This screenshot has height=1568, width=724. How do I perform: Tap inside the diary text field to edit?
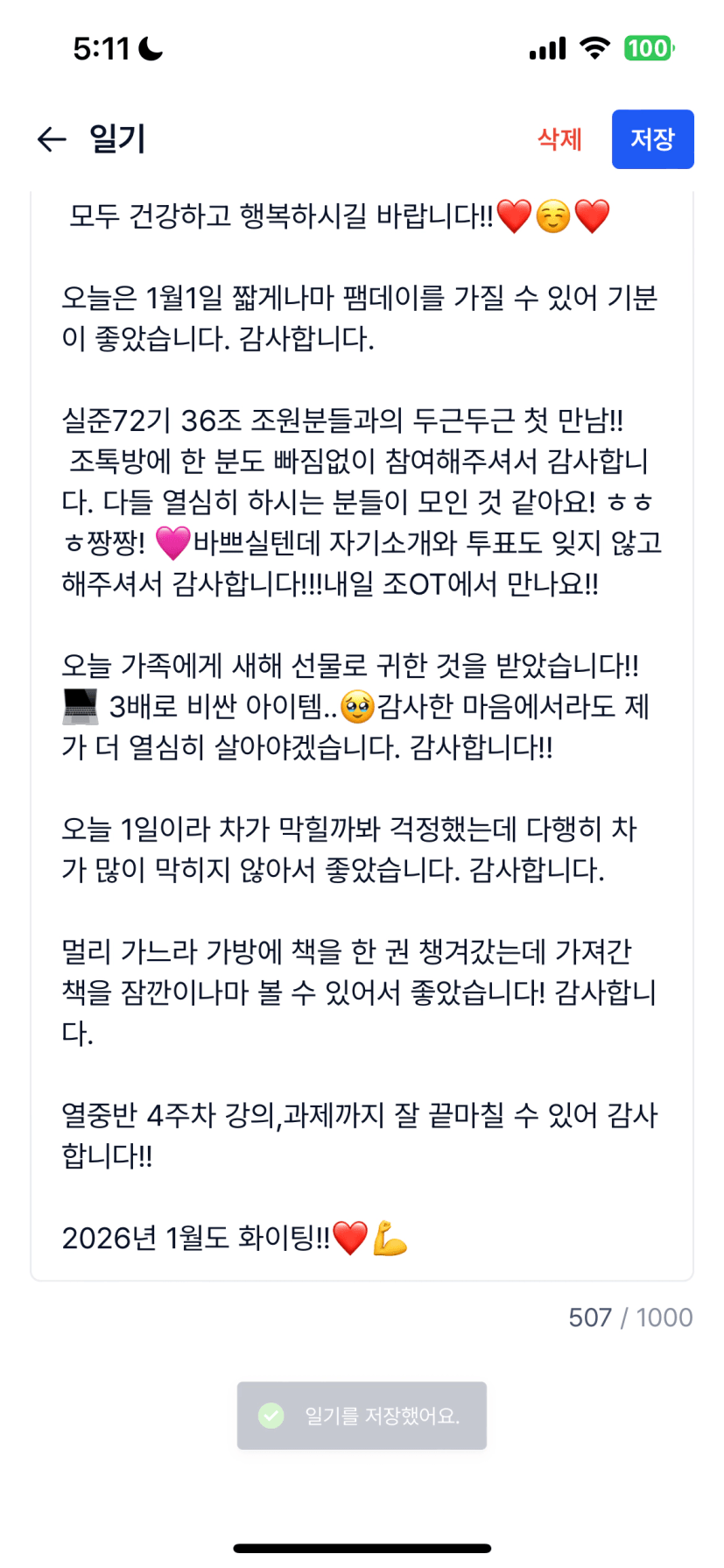pos(362,736)
